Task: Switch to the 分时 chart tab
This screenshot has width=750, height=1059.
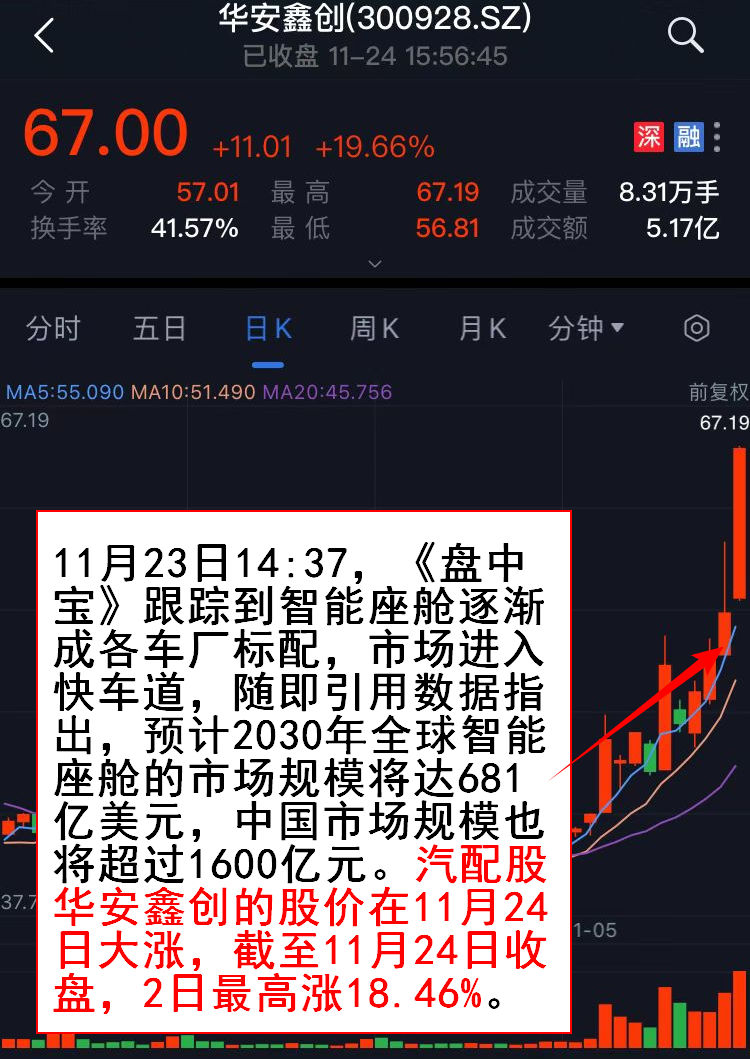Action: click(x=53, y=328)
